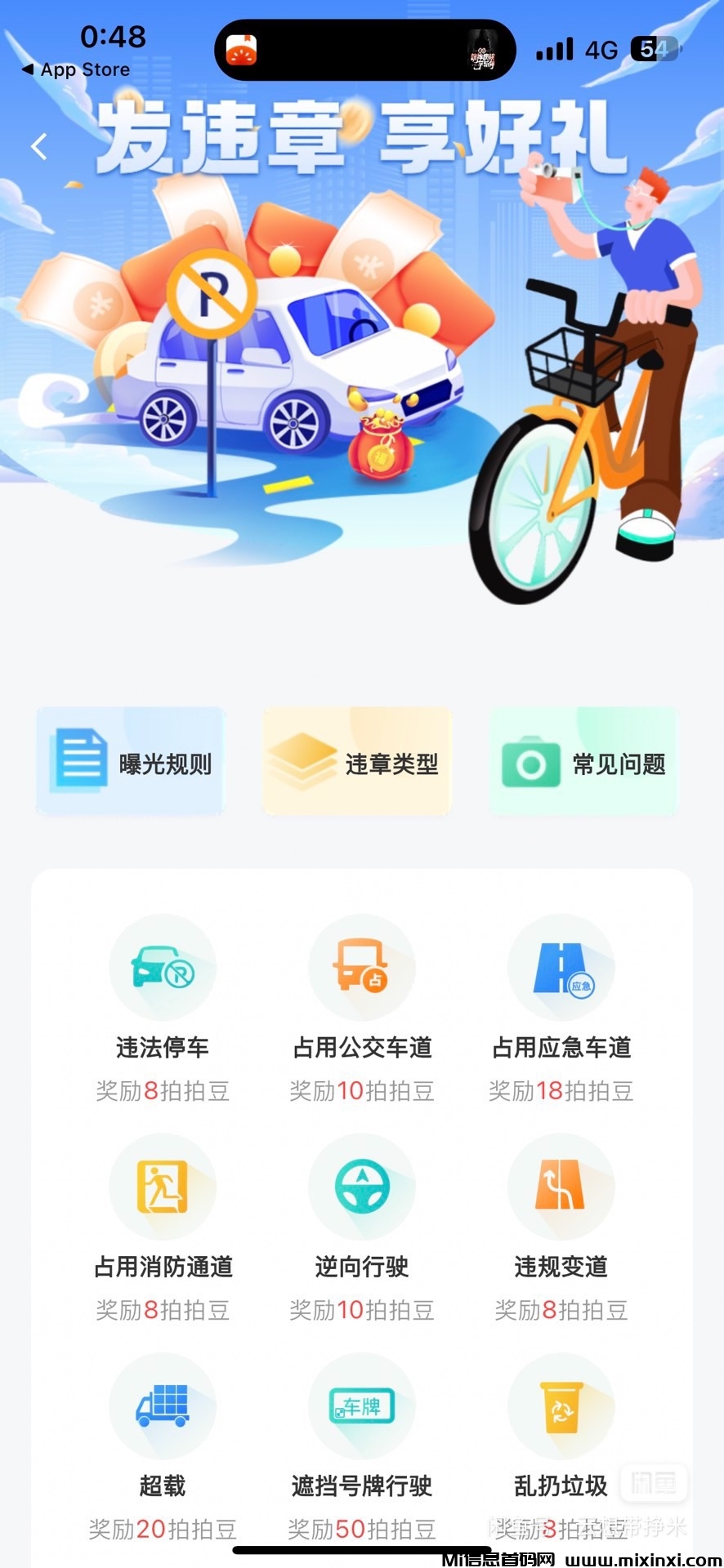Report 遮挡号牌行驶 violation
The width and height of the screenshot is (724, 1568).
pyautogui.click(x=362, y=1445)
